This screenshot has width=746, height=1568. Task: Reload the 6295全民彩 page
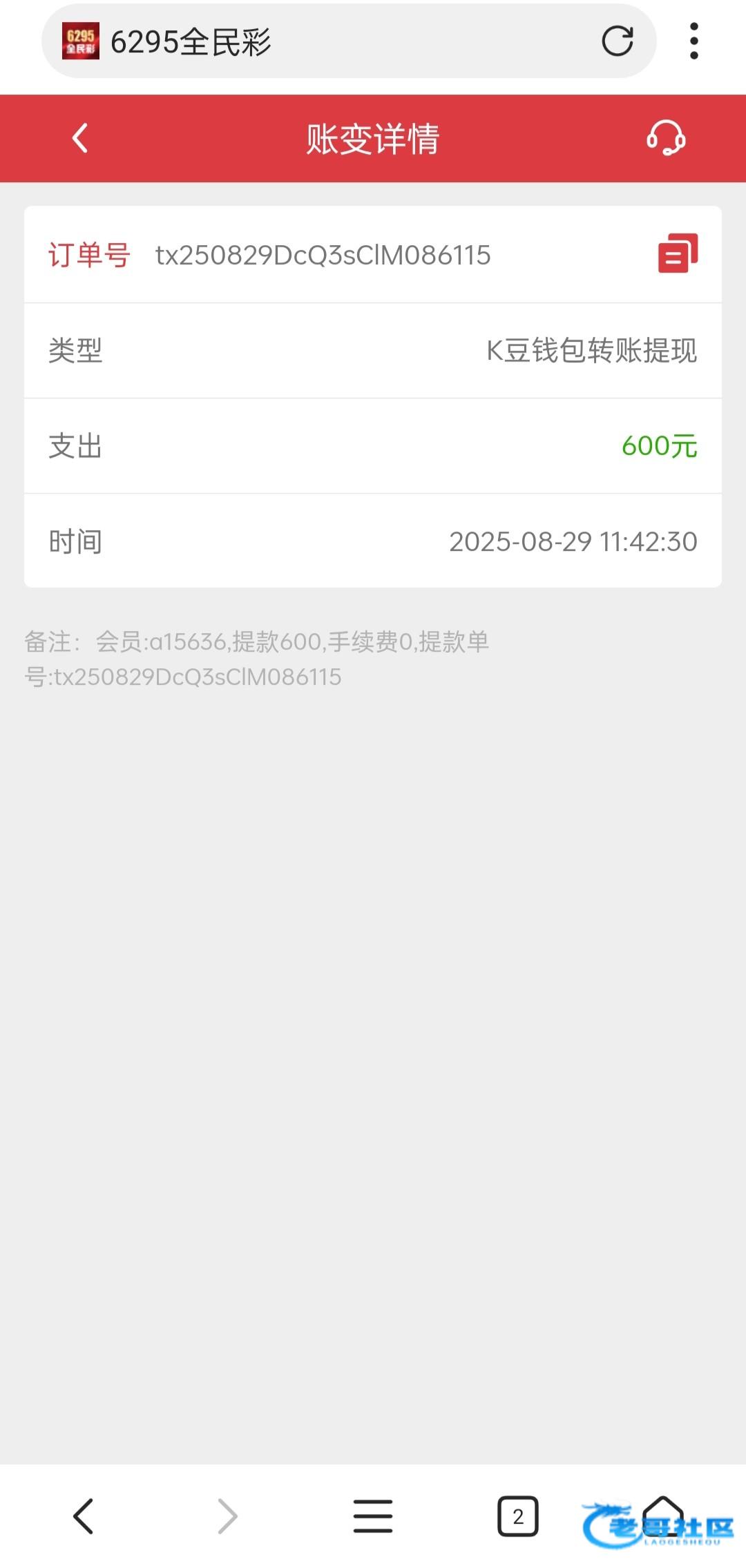(x=617, y=41)
